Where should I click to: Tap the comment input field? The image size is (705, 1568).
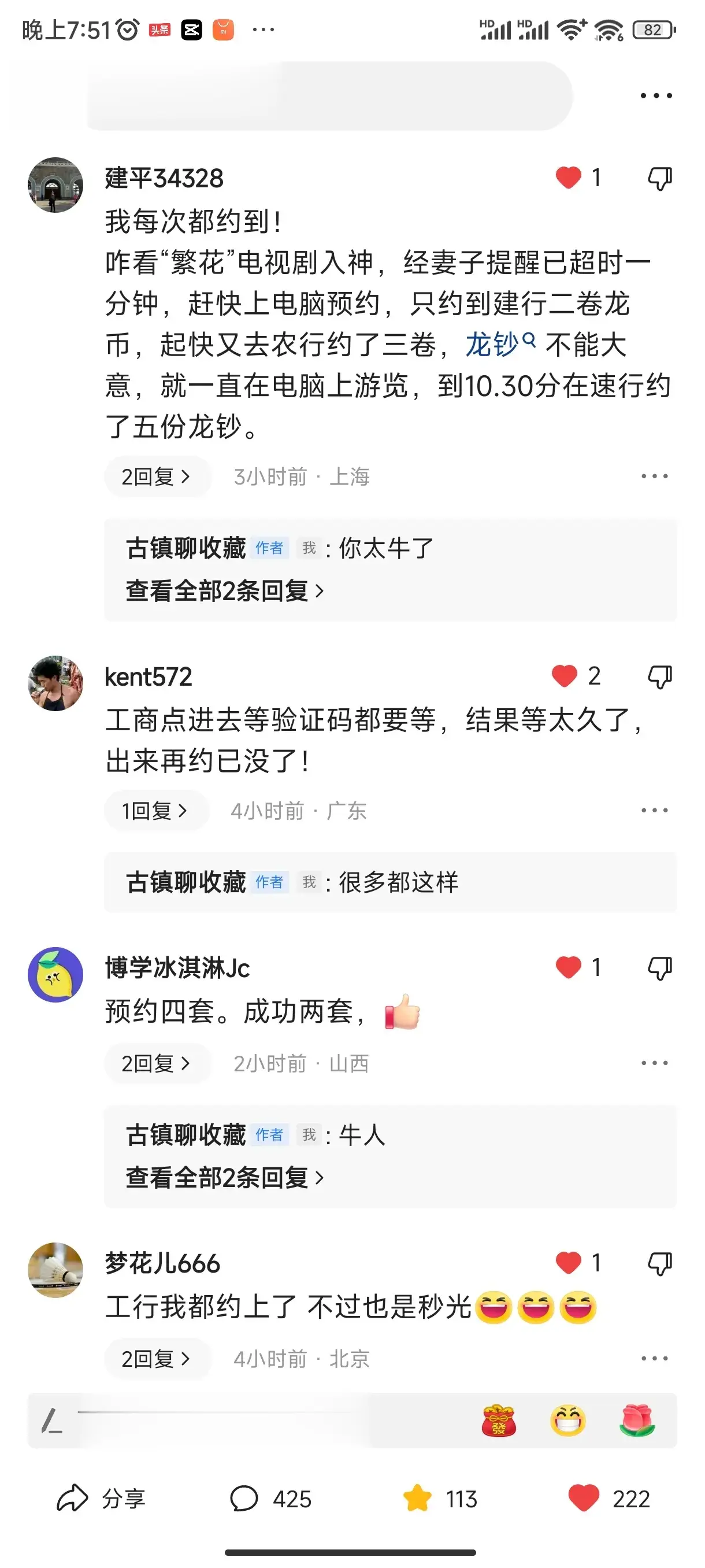pyautogui.click(x=243, y=1421)
